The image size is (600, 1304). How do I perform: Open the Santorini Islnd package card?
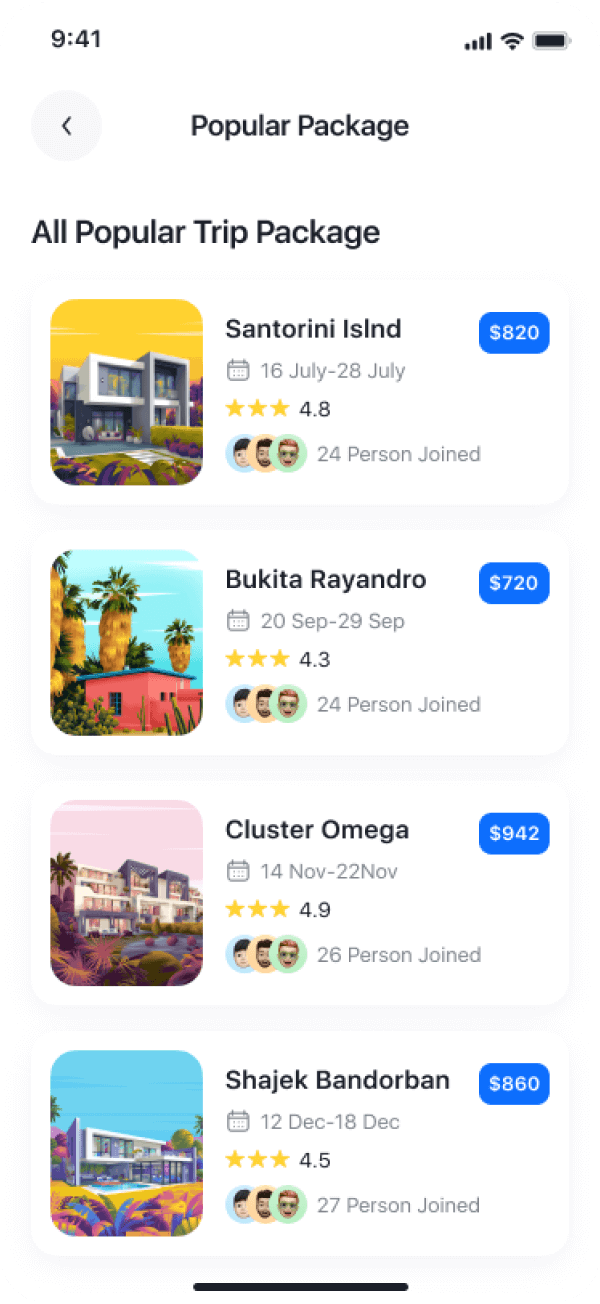[300, 392]
